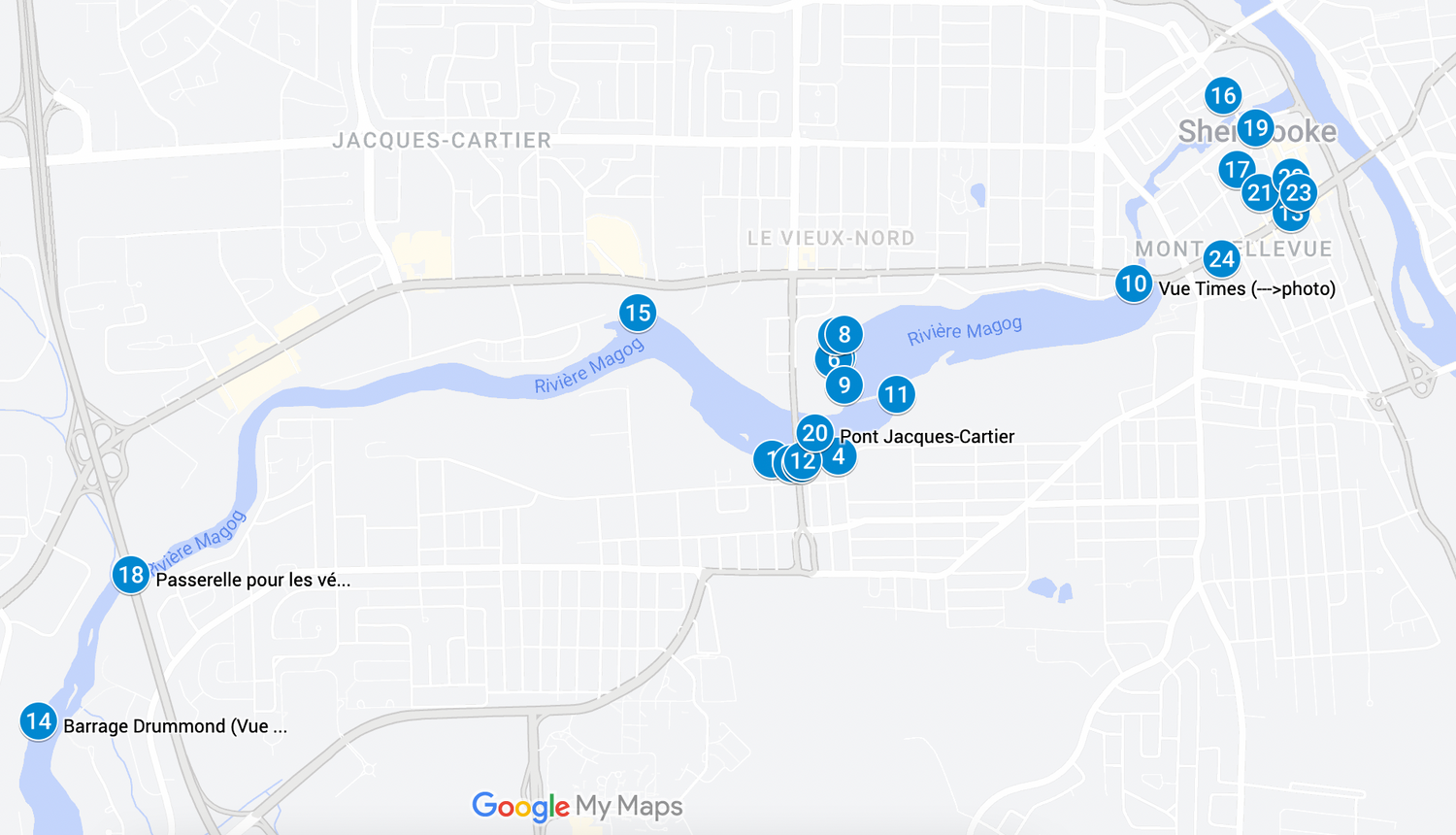Open marker 14 Barrage Drummond
The height and width of the screenshot is (835, 1456).
pyautogui.click(x=38, y=721)
